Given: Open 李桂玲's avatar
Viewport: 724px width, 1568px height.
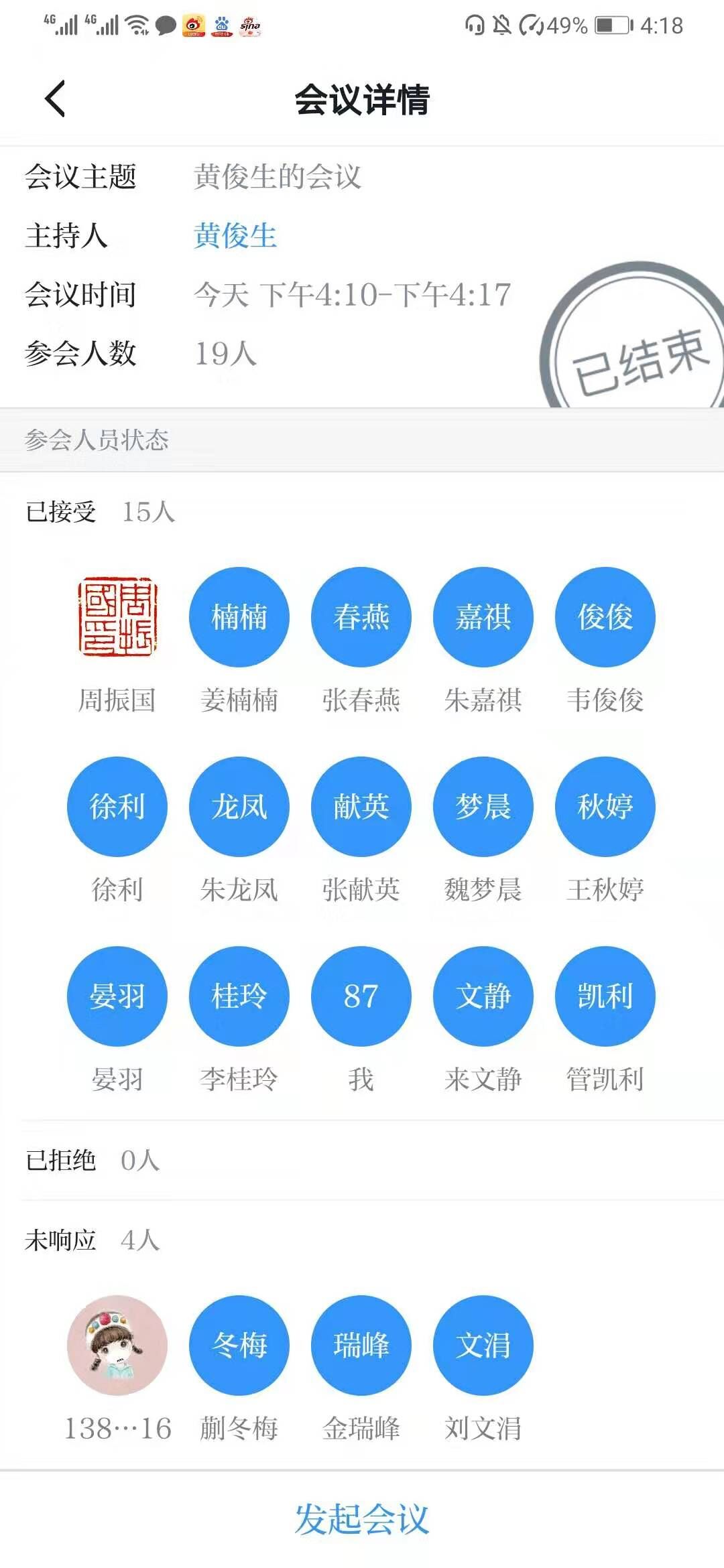Looking at the screenshot, I should pyautogui.click(x=239, y=996).
